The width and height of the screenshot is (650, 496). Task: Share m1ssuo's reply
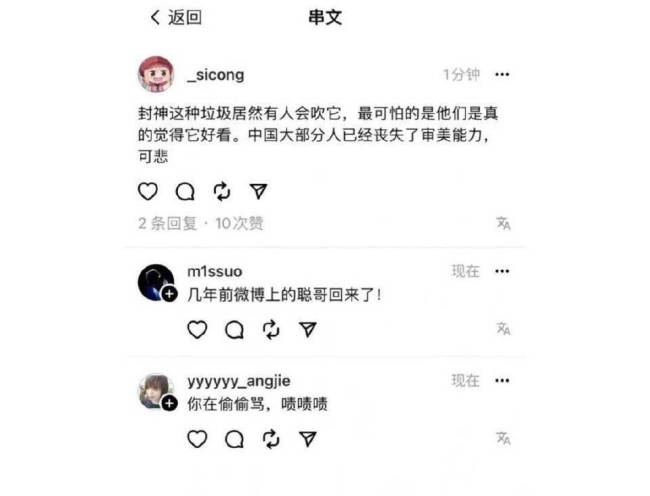point(308,329)
